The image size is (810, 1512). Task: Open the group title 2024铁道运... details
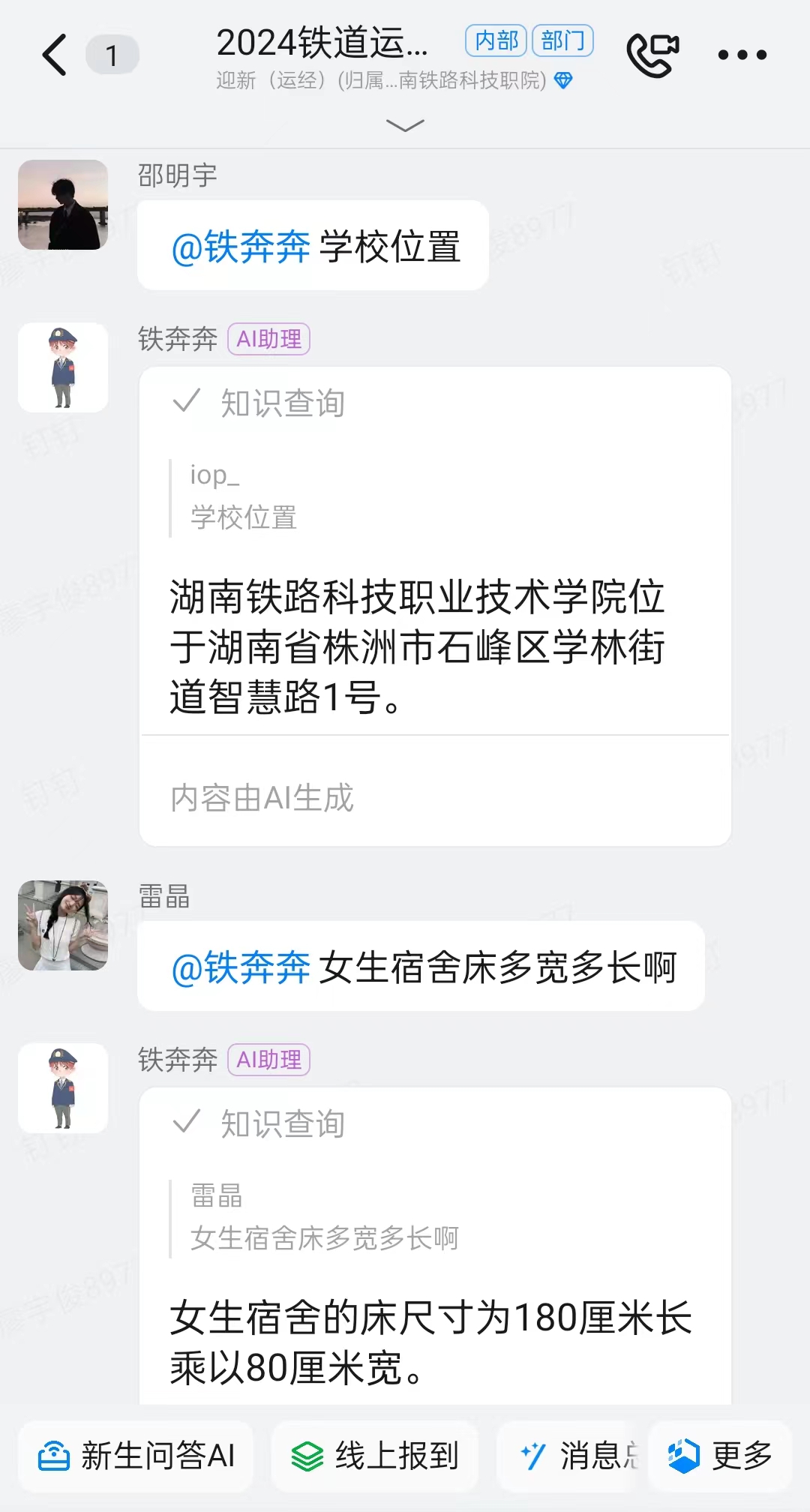point(322,43)
